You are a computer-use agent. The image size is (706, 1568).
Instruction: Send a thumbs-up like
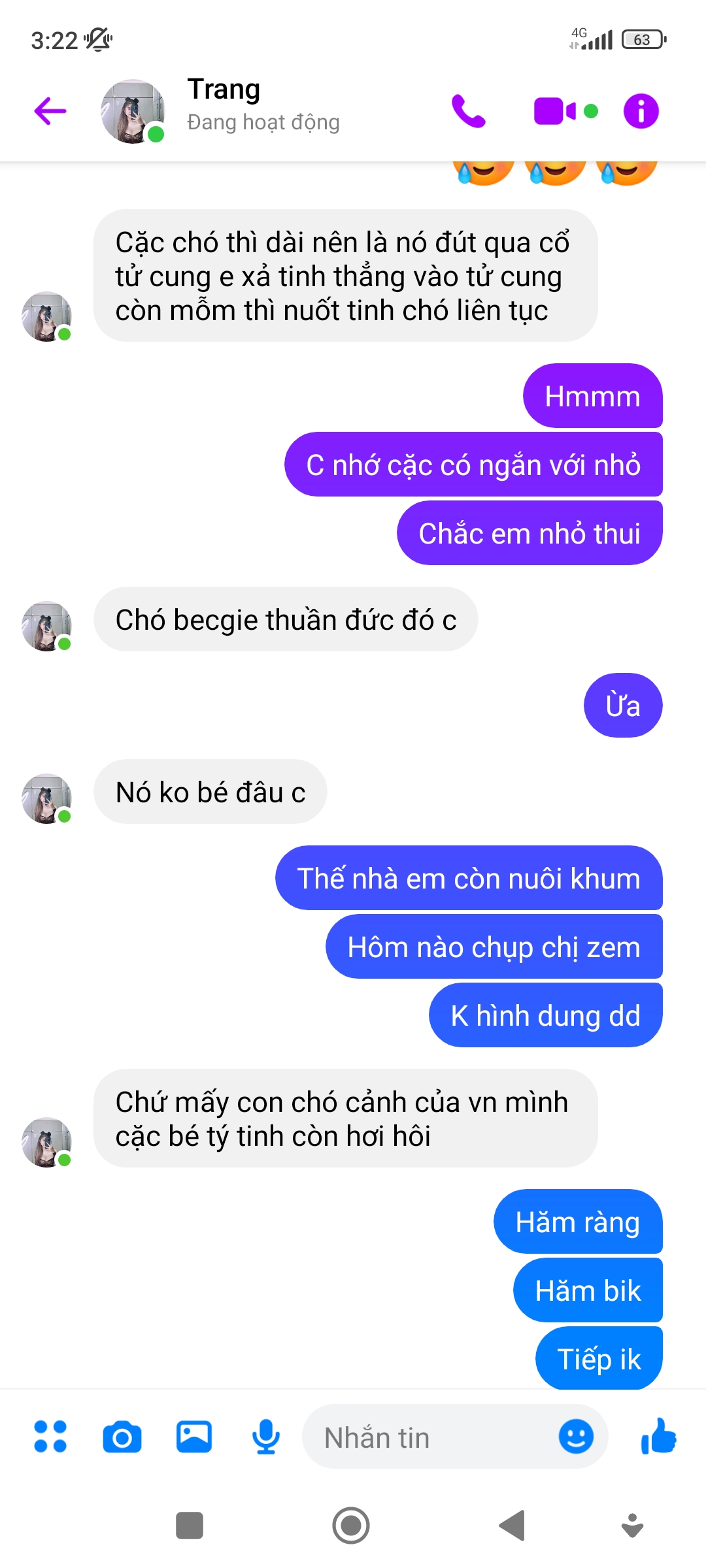click(x=658, y=1437)
